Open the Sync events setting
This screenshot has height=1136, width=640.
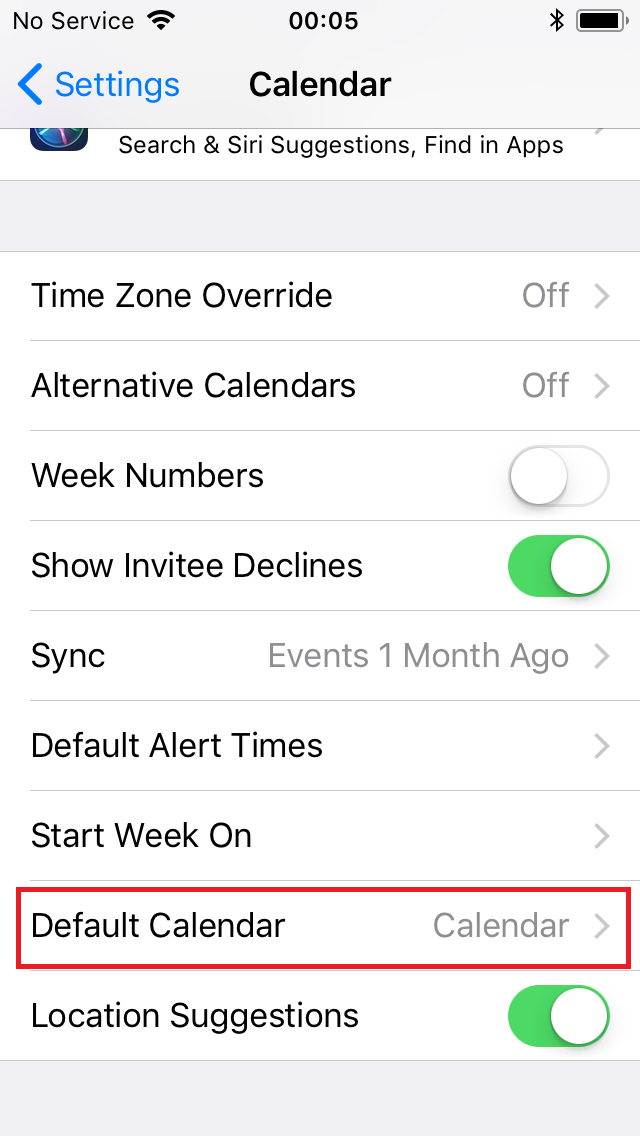[320, 656]
